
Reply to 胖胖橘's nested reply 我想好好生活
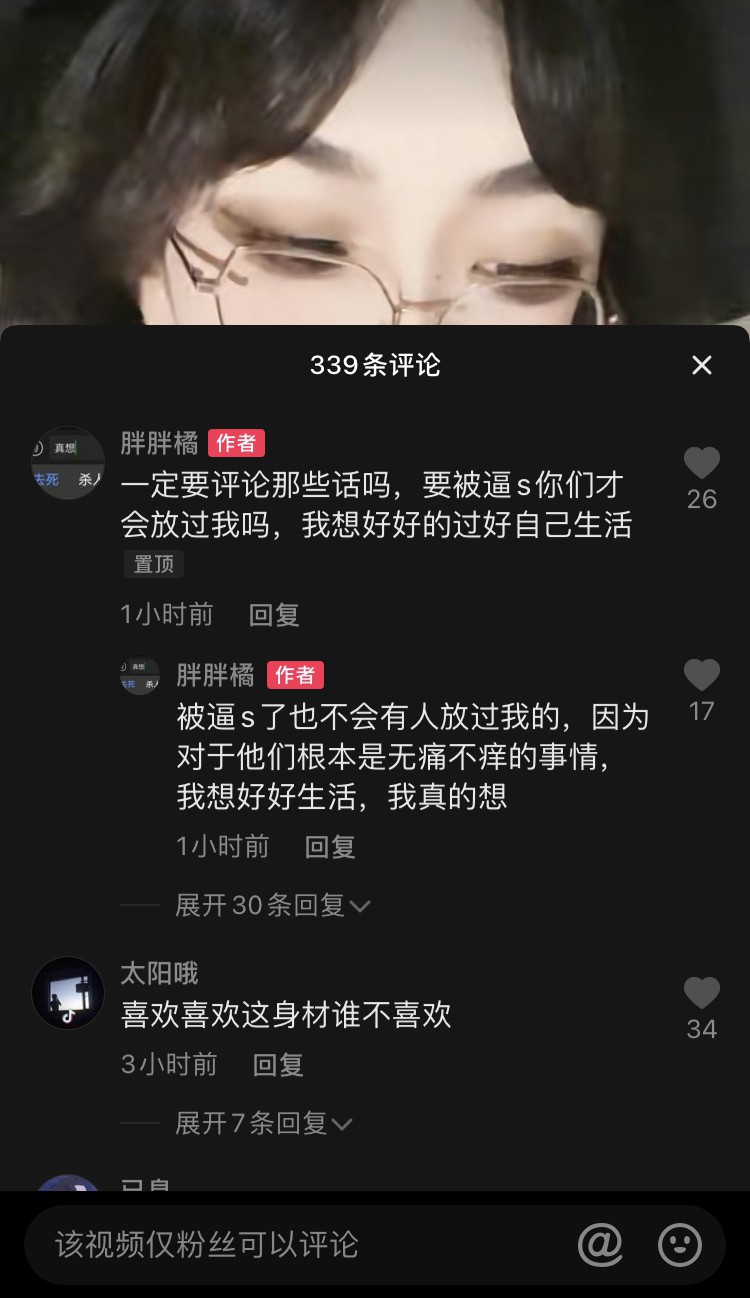(330, 847)
